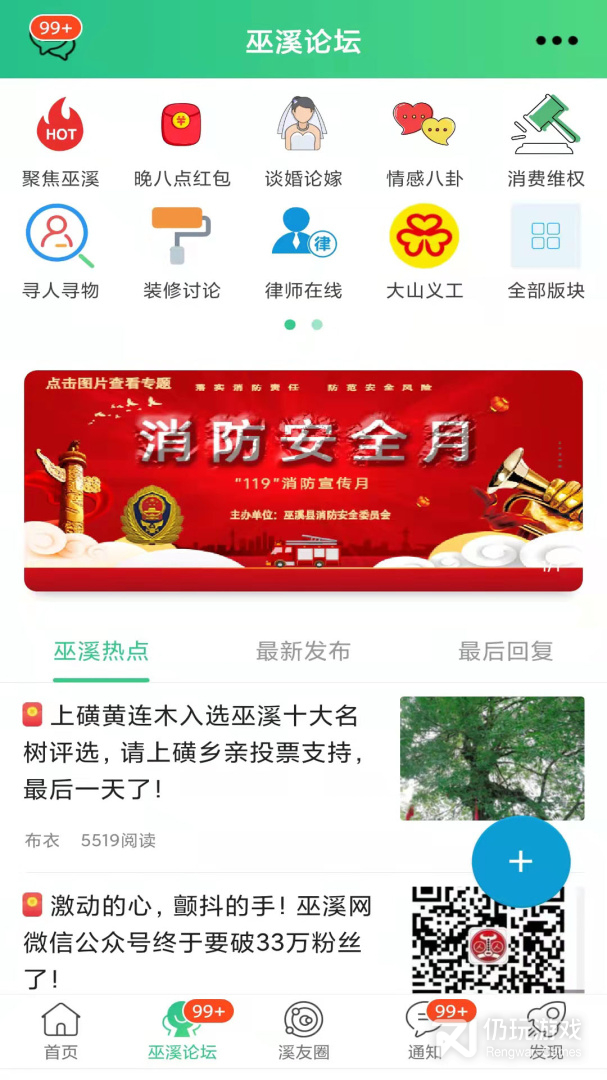This screenshot has height=1080, width=607.
Task: Create a new post with plus button
Action: tap(521, 862)
